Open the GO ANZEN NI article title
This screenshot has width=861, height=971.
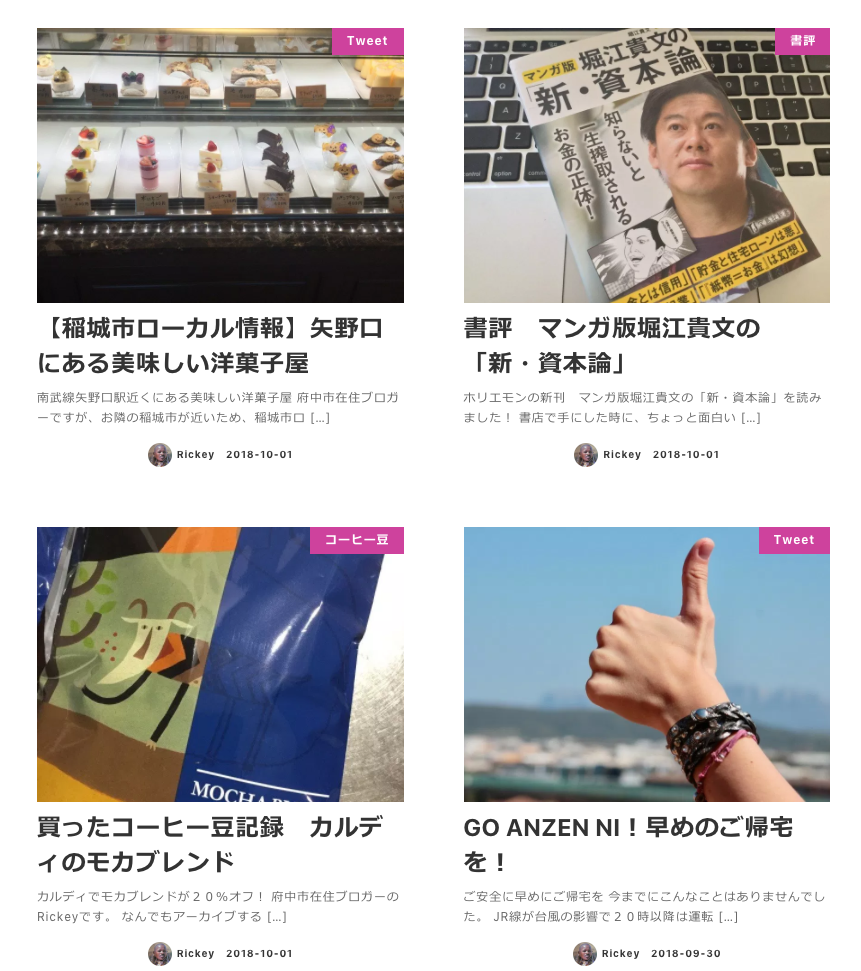[x=628, y=845]
